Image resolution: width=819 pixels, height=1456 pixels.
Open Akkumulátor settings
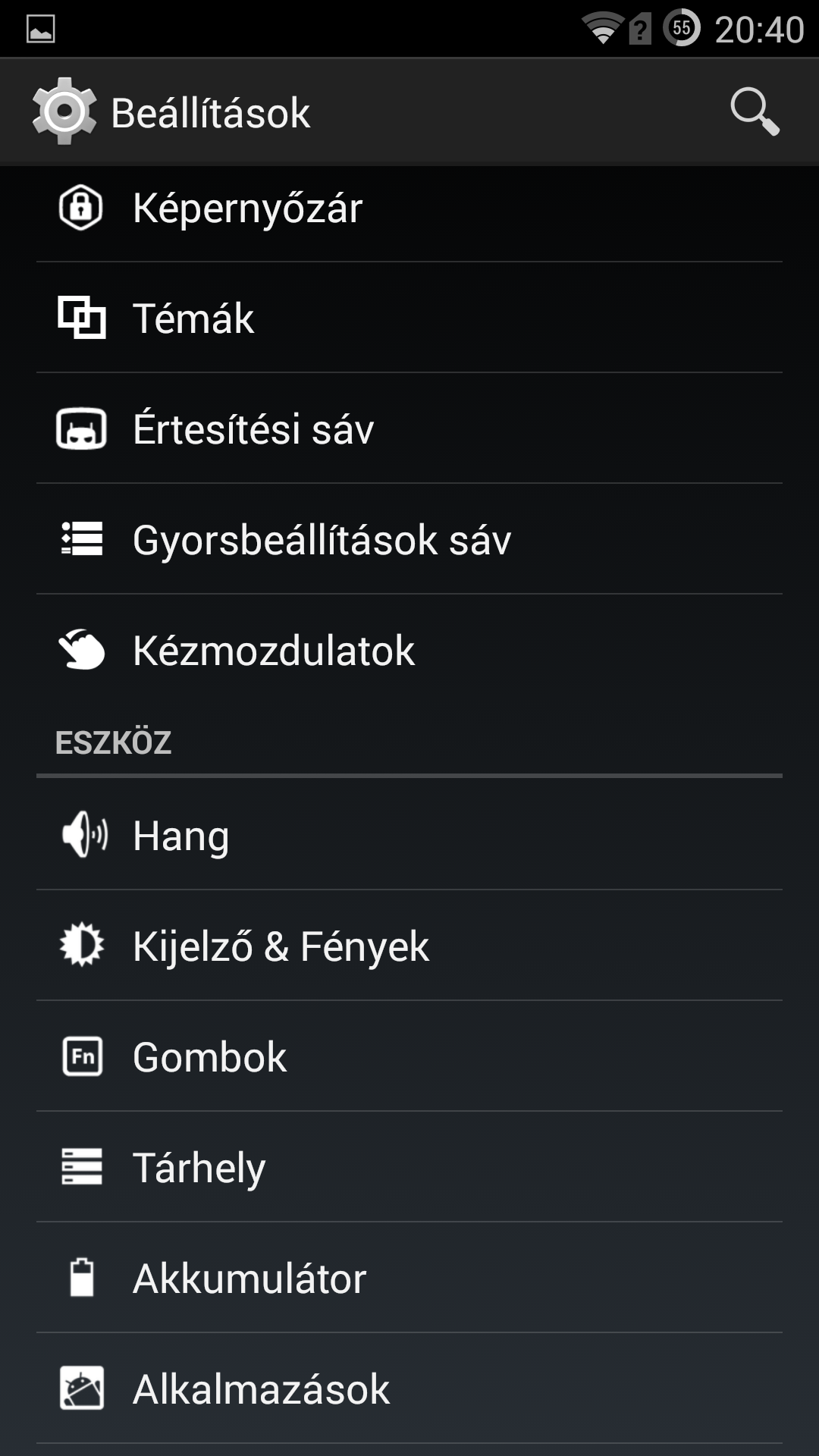click(x=409, y=1278)
